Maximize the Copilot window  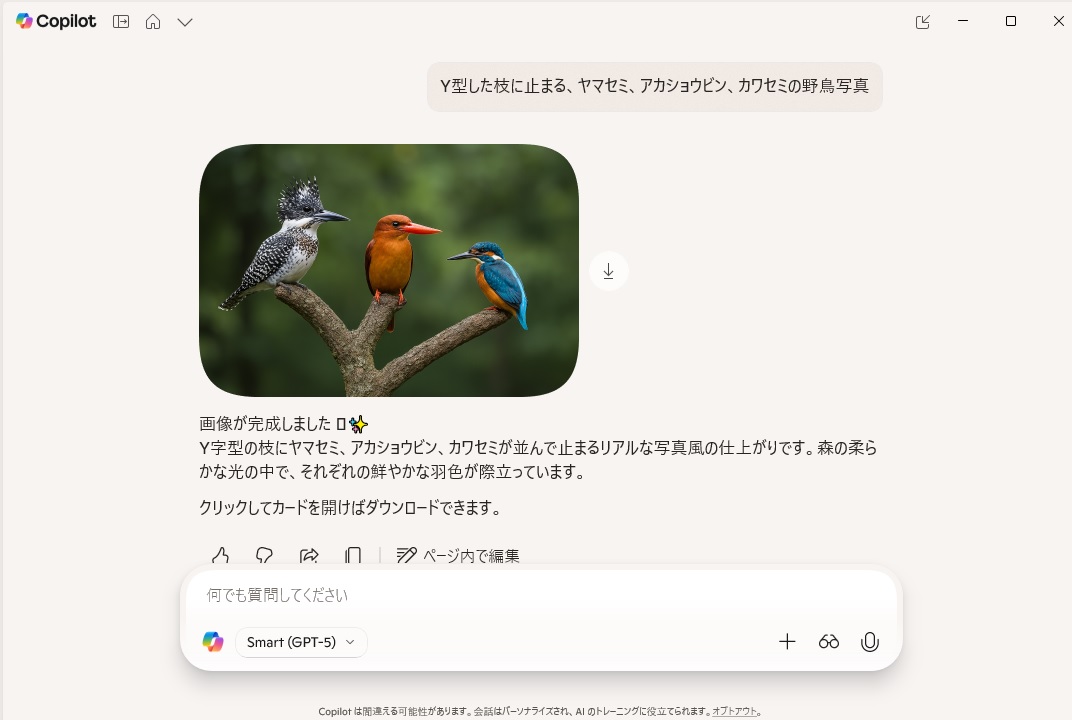tap(1011, 21)
